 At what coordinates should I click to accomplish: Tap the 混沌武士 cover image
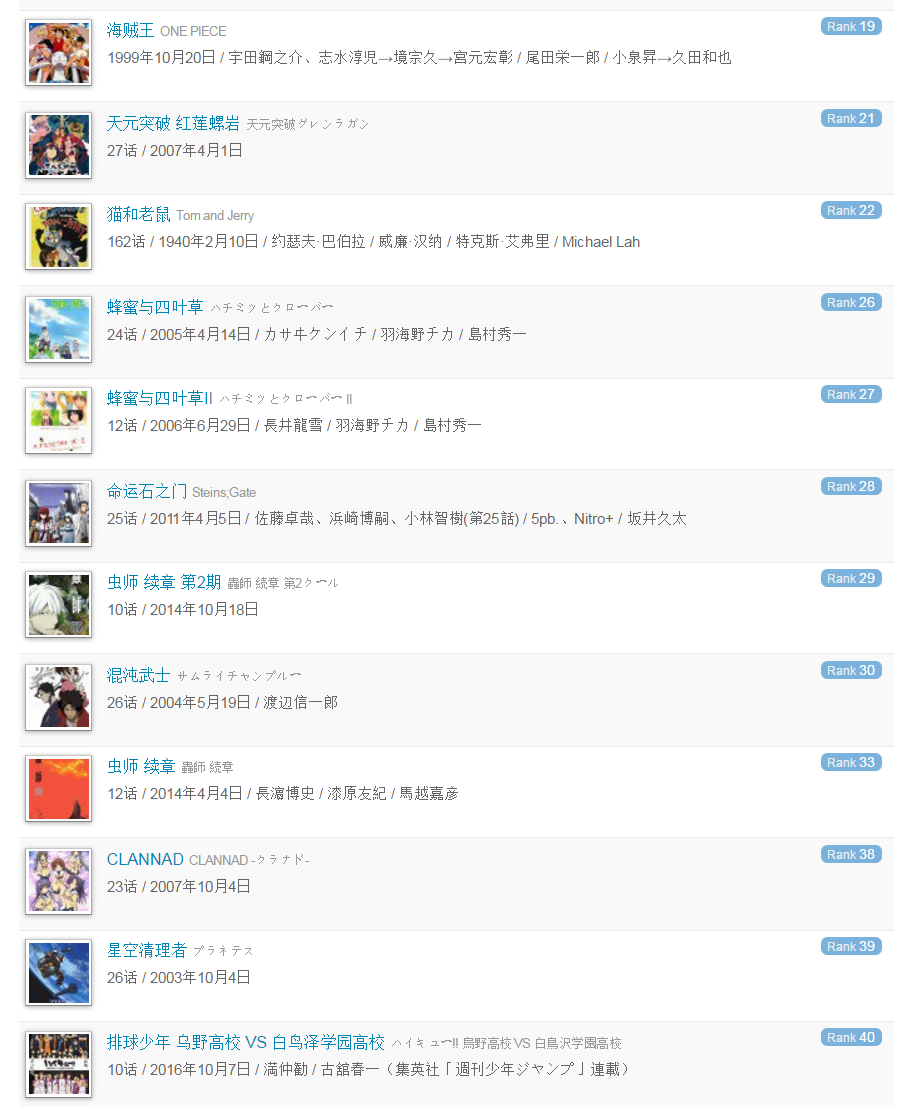tap(59, 697)
